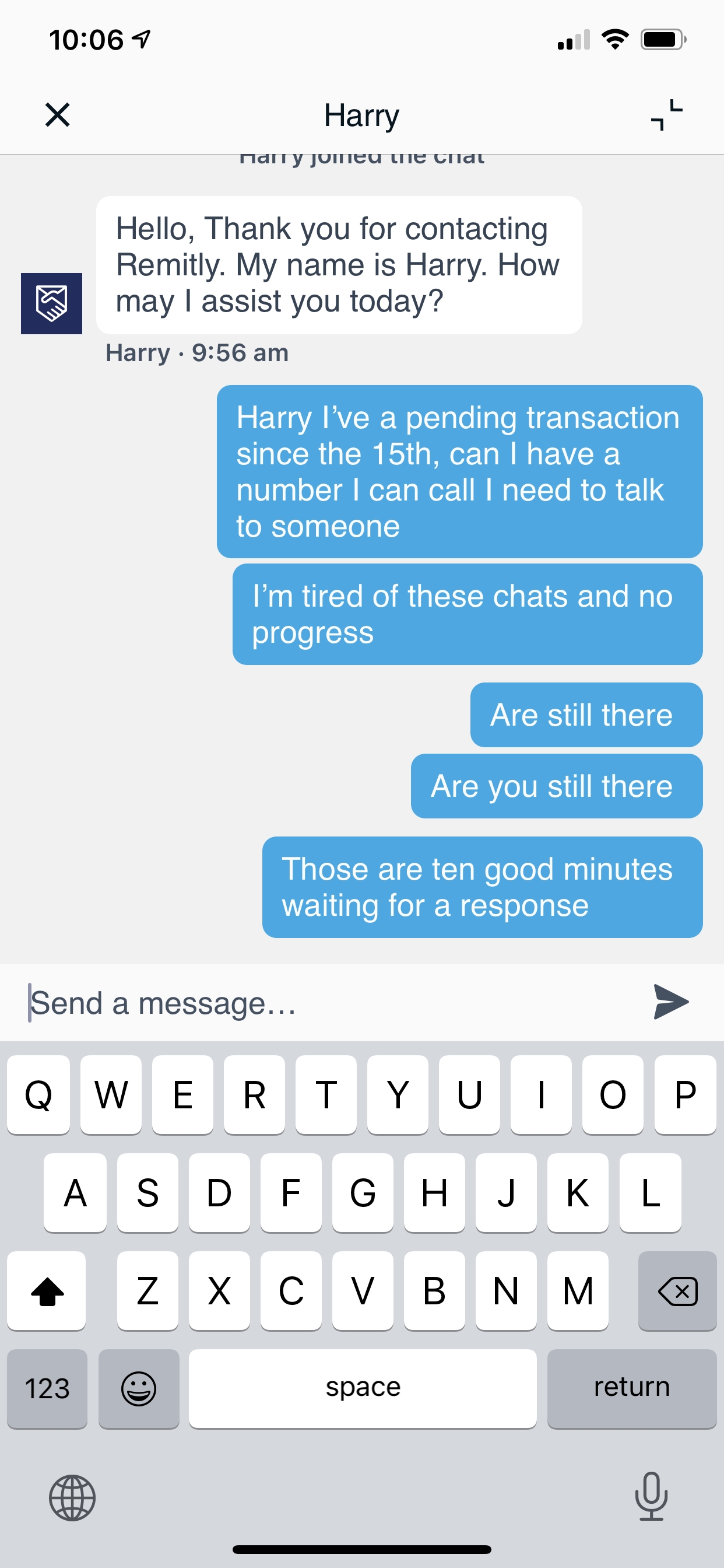Minimize the chat window
The height and width of the screenshot is (1568, 724).
666,114
